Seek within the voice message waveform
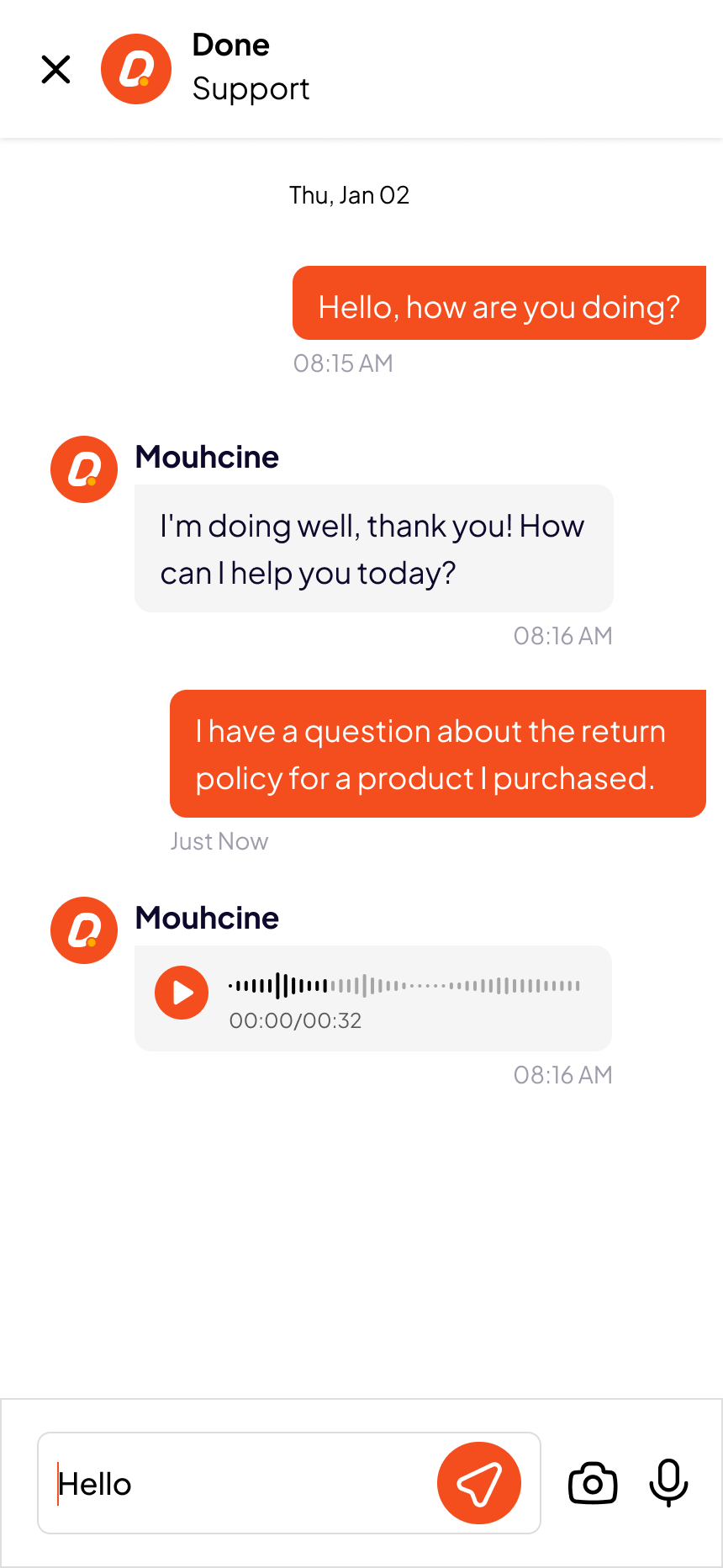The width and height of the screenshot is (723, 1568). (404, 985)
